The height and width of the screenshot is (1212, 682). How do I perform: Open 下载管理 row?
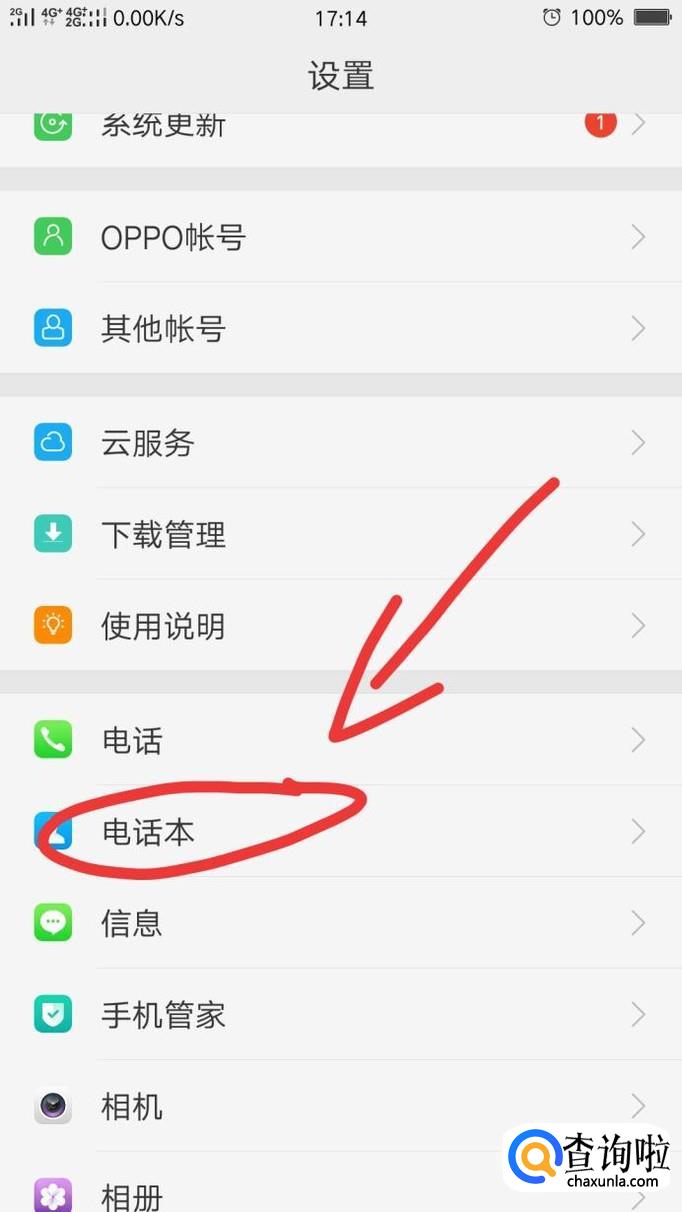coord(341,534)
